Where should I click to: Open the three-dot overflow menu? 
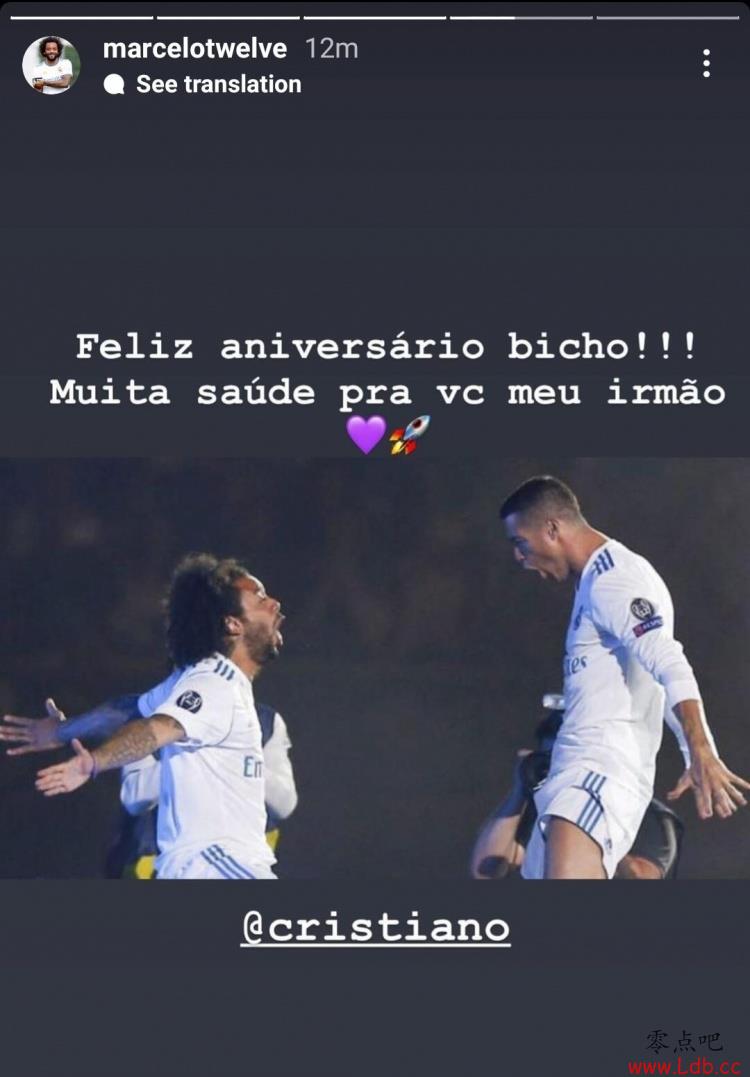point(706,63)
